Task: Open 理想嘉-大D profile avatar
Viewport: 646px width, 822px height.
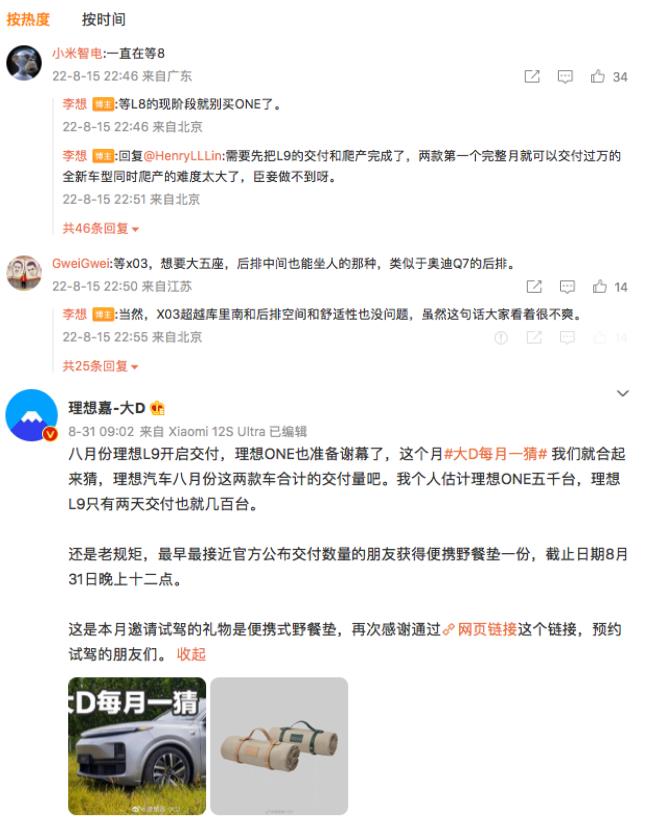Action: 31,416
